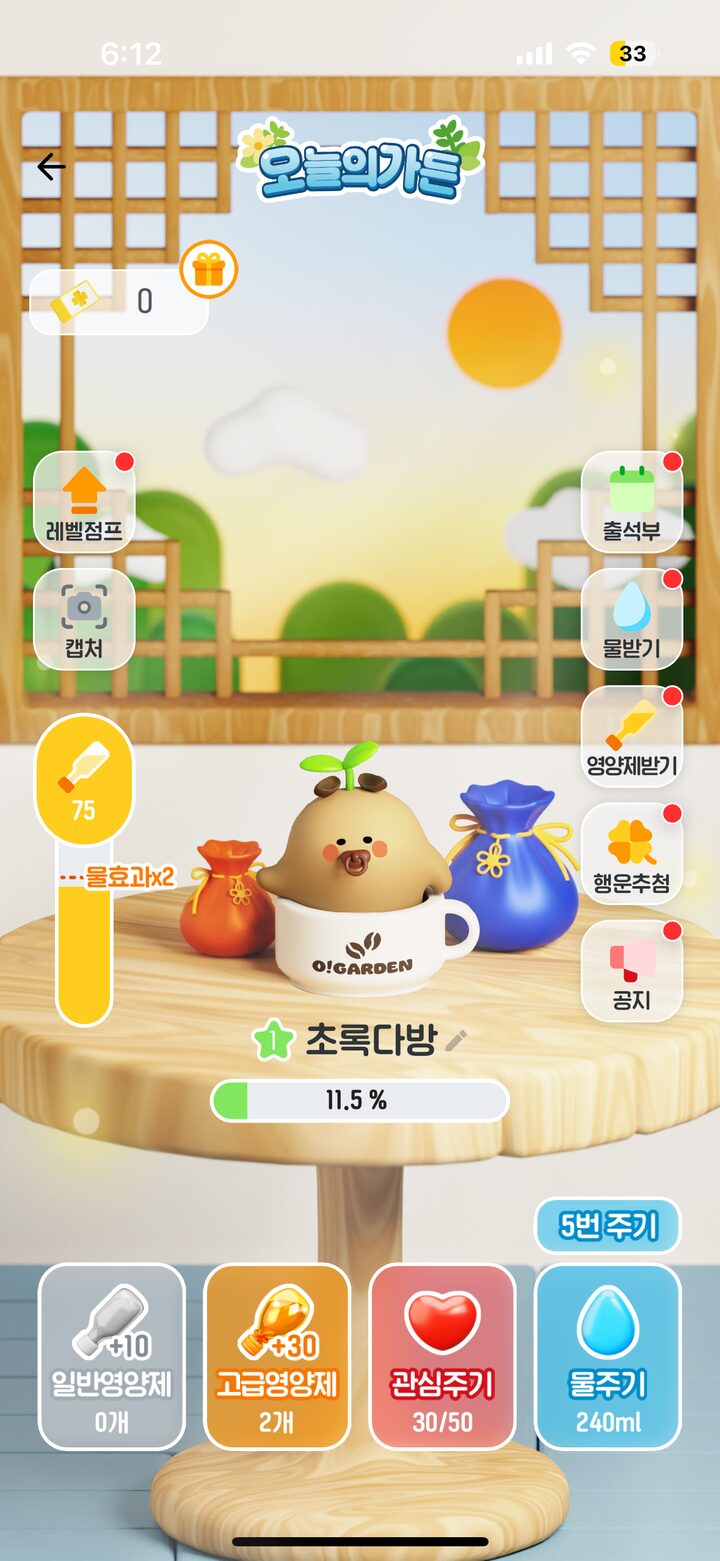Open the orange gift box icon
The width and height of the screenshot is (720, 1561).
(x=209, y=269)
